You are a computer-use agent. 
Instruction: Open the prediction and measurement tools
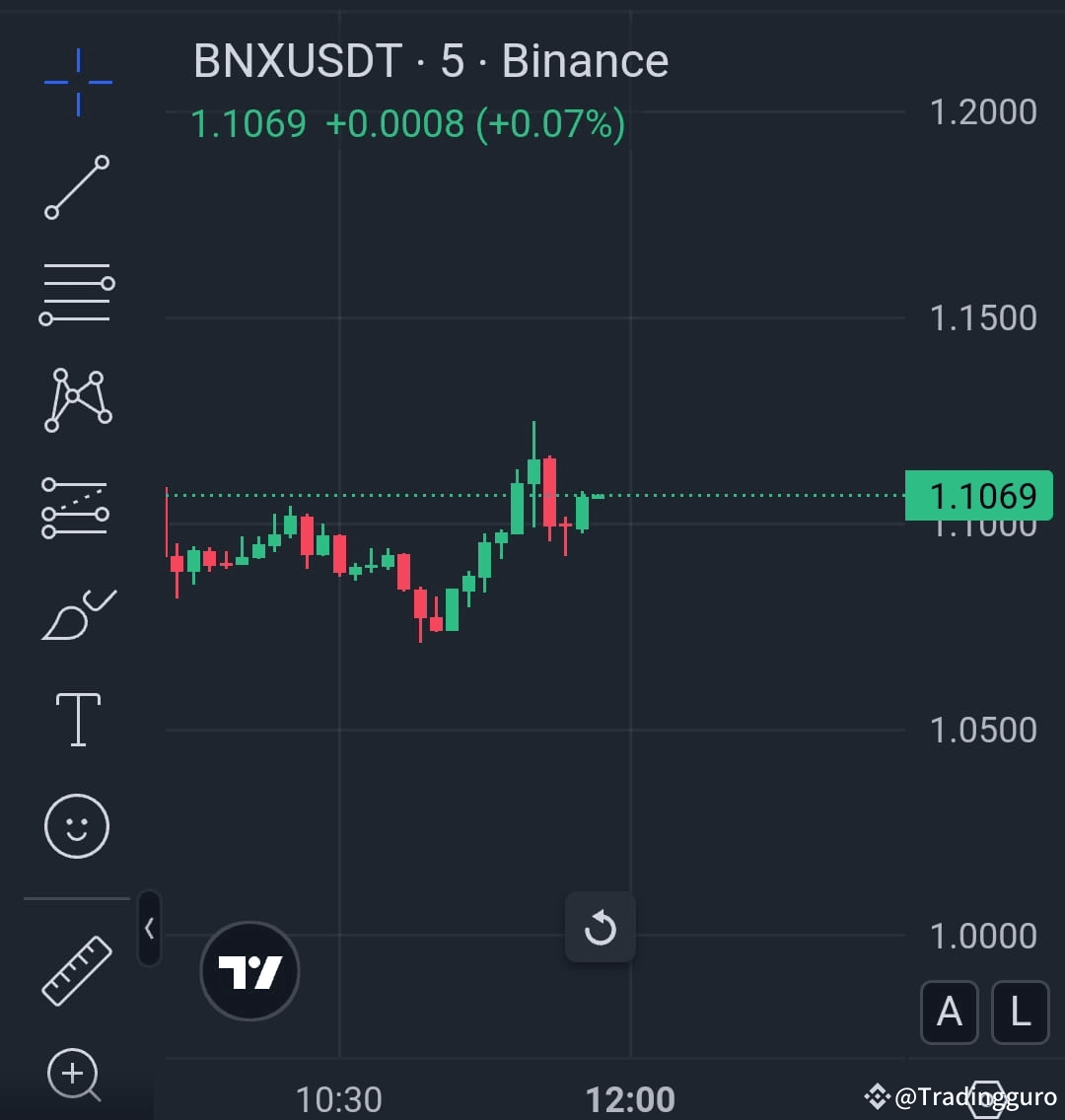point(77,507)
